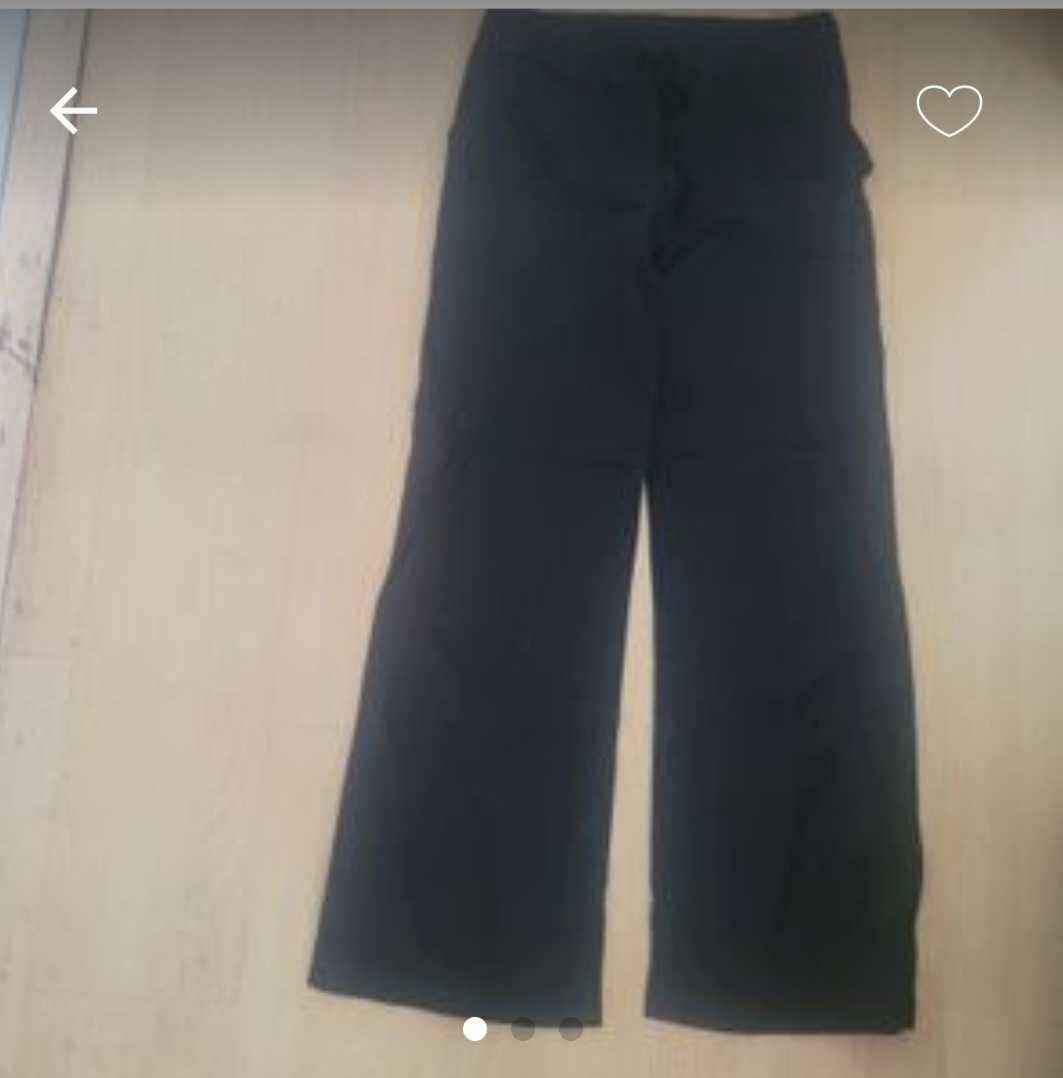Click the active white carousel dot
The image size is (1063, 1078).
tap(477, 1027)
